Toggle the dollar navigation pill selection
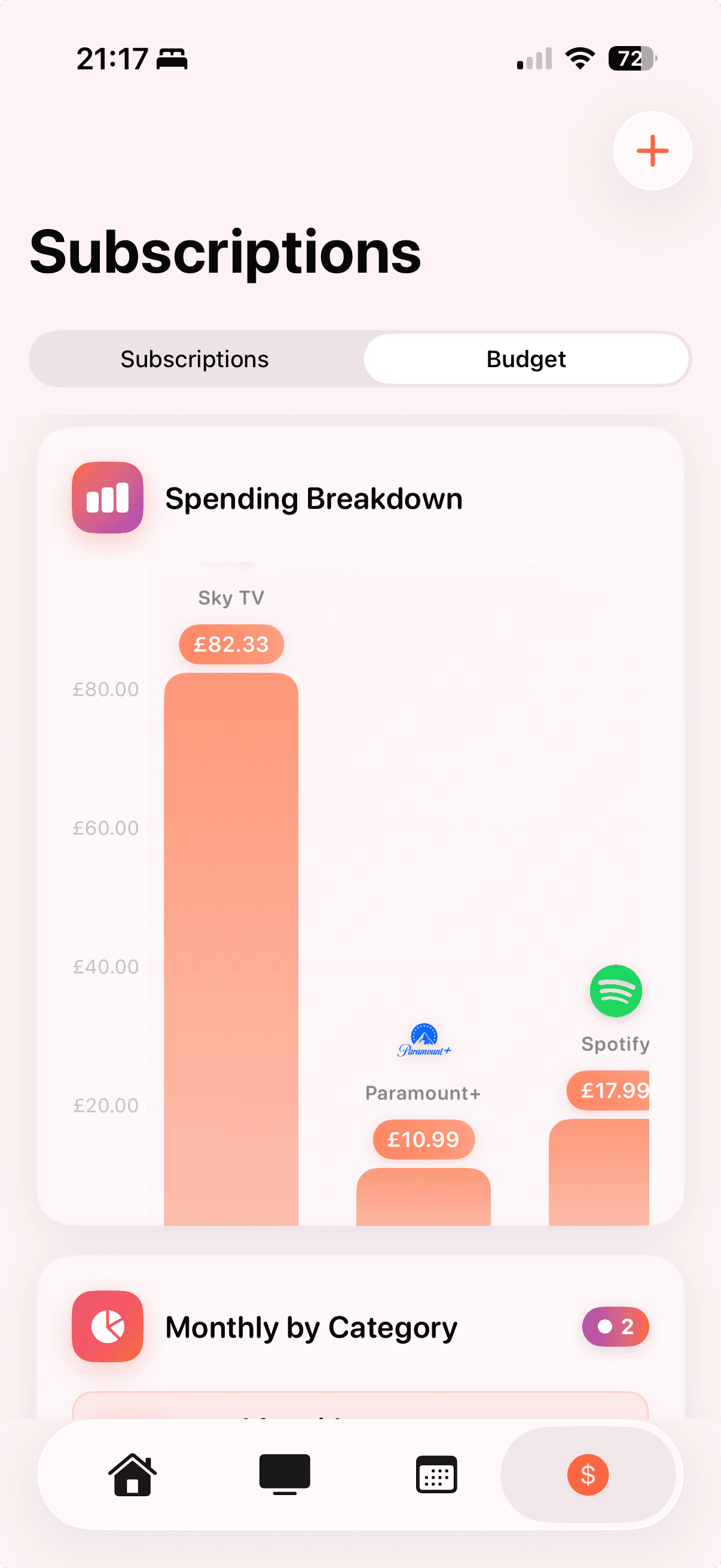721x1568 pixels. pos(588,1475)
